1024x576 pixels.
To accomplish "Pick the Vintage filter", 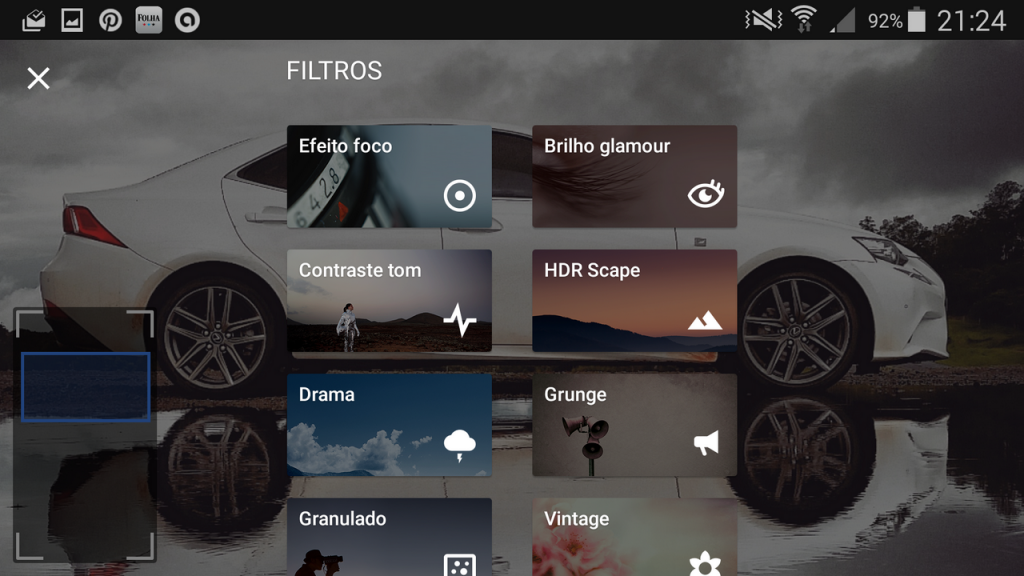I will [x=634, y=538].
